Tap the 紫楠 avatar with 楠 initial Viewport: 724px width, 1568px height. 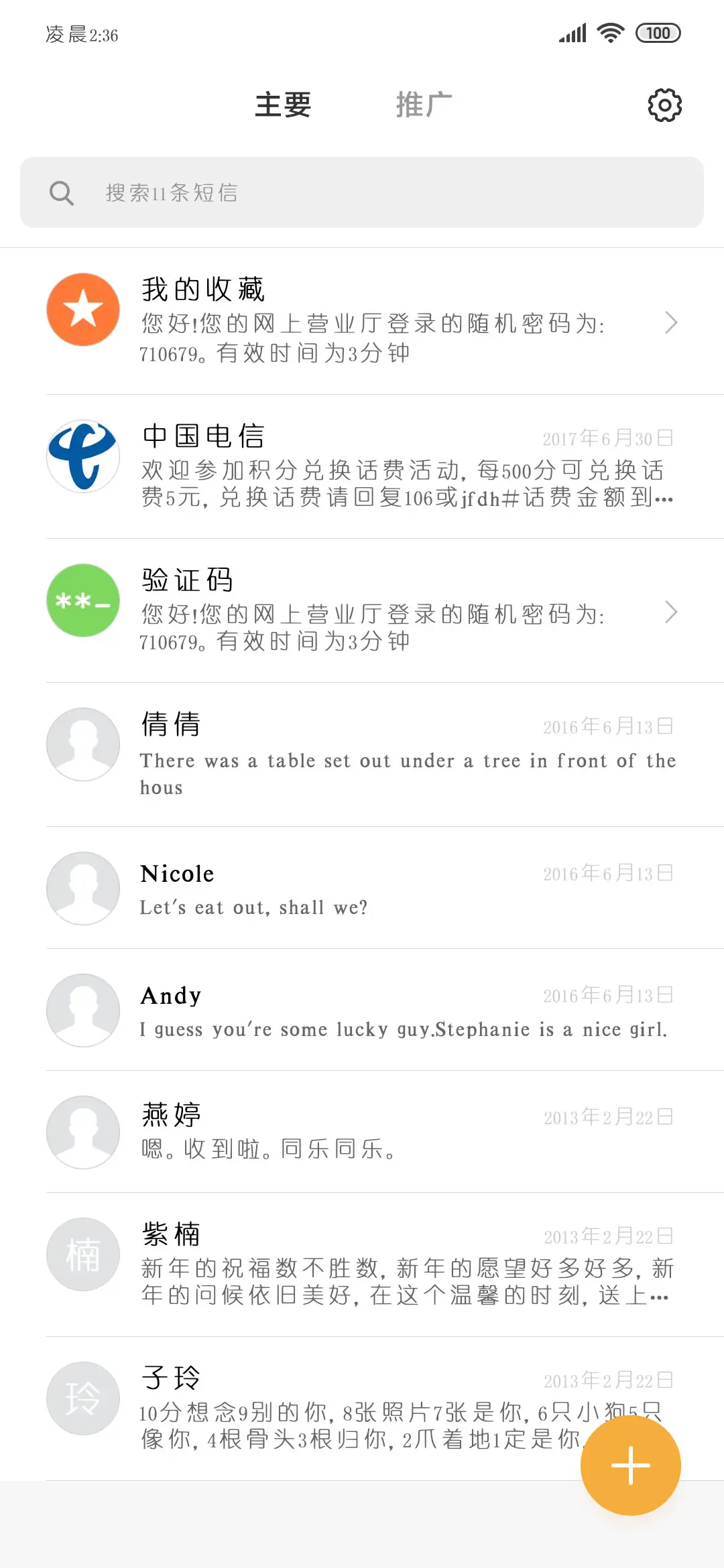click(x=82, y=1254)
